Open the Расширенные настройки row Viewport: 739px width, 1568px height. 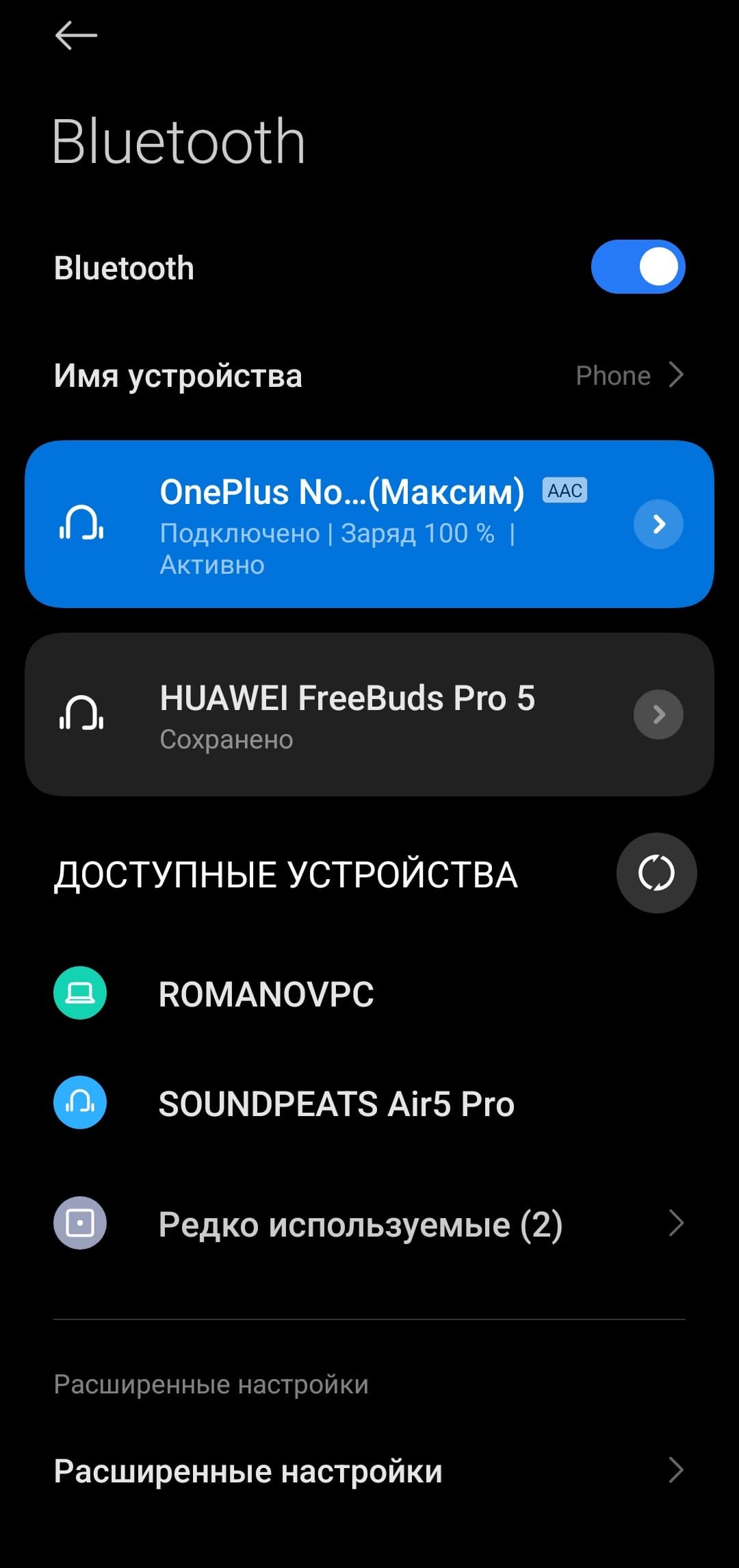point(369,1471)
